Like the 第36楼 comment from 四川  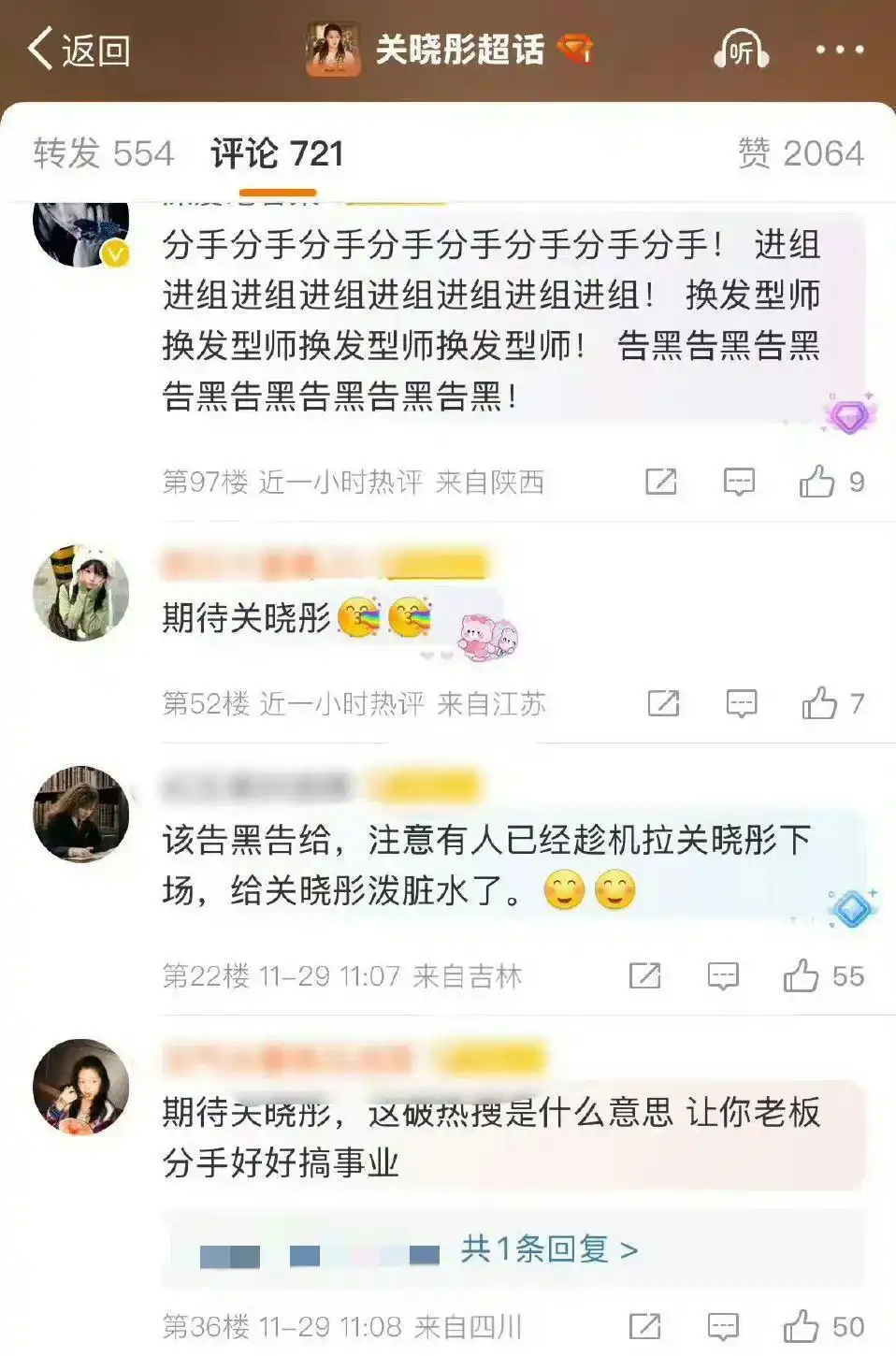pyautogui.click(x=802, y=1326)
